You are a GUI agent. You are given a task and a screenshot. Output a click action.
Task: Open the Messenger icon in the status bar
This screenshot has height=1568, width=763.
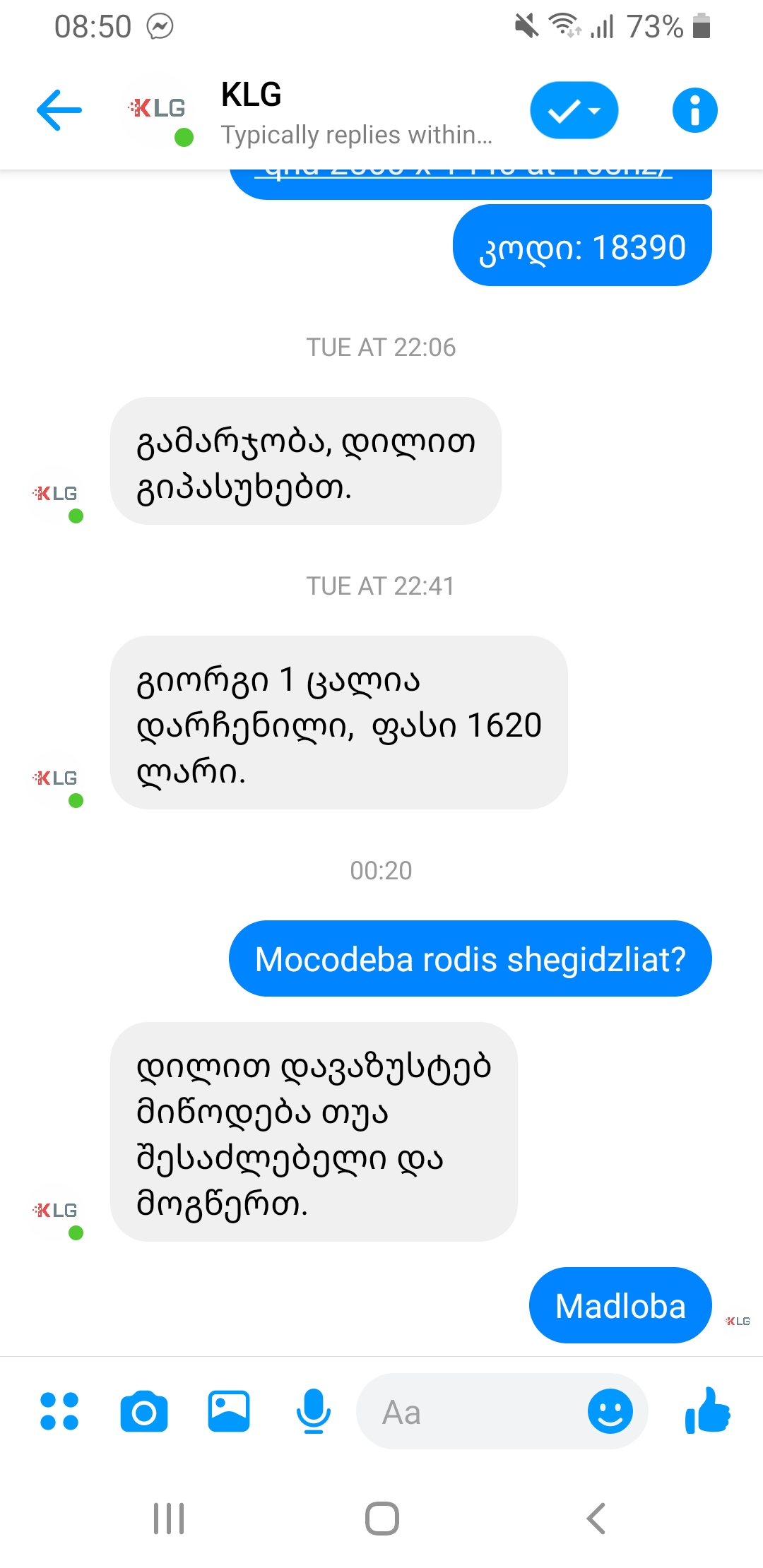(x=161, y=27)
